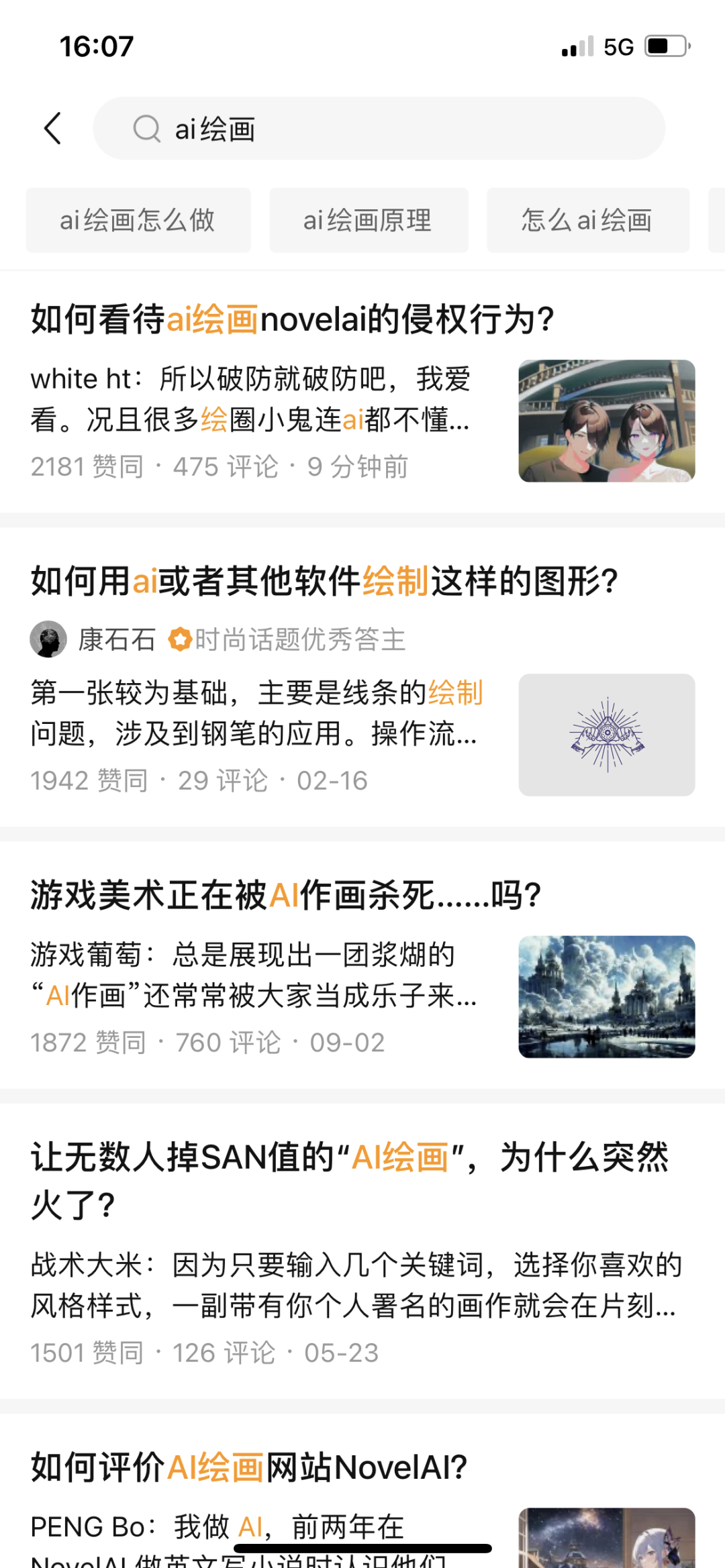Screen dimensions: 725x1568
Task: Choose the "怎么ai绘画" suggestion chip
Action: pos(587,220)
